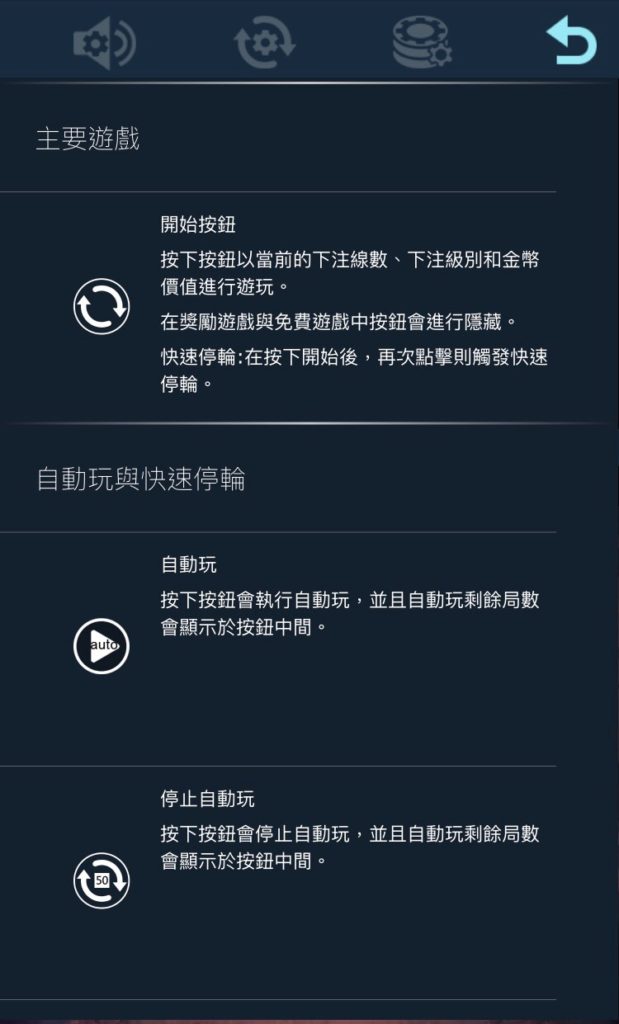The image size is (619, 1024).
Task: Open the bet and coin settings tab
Action: [421, 42]
